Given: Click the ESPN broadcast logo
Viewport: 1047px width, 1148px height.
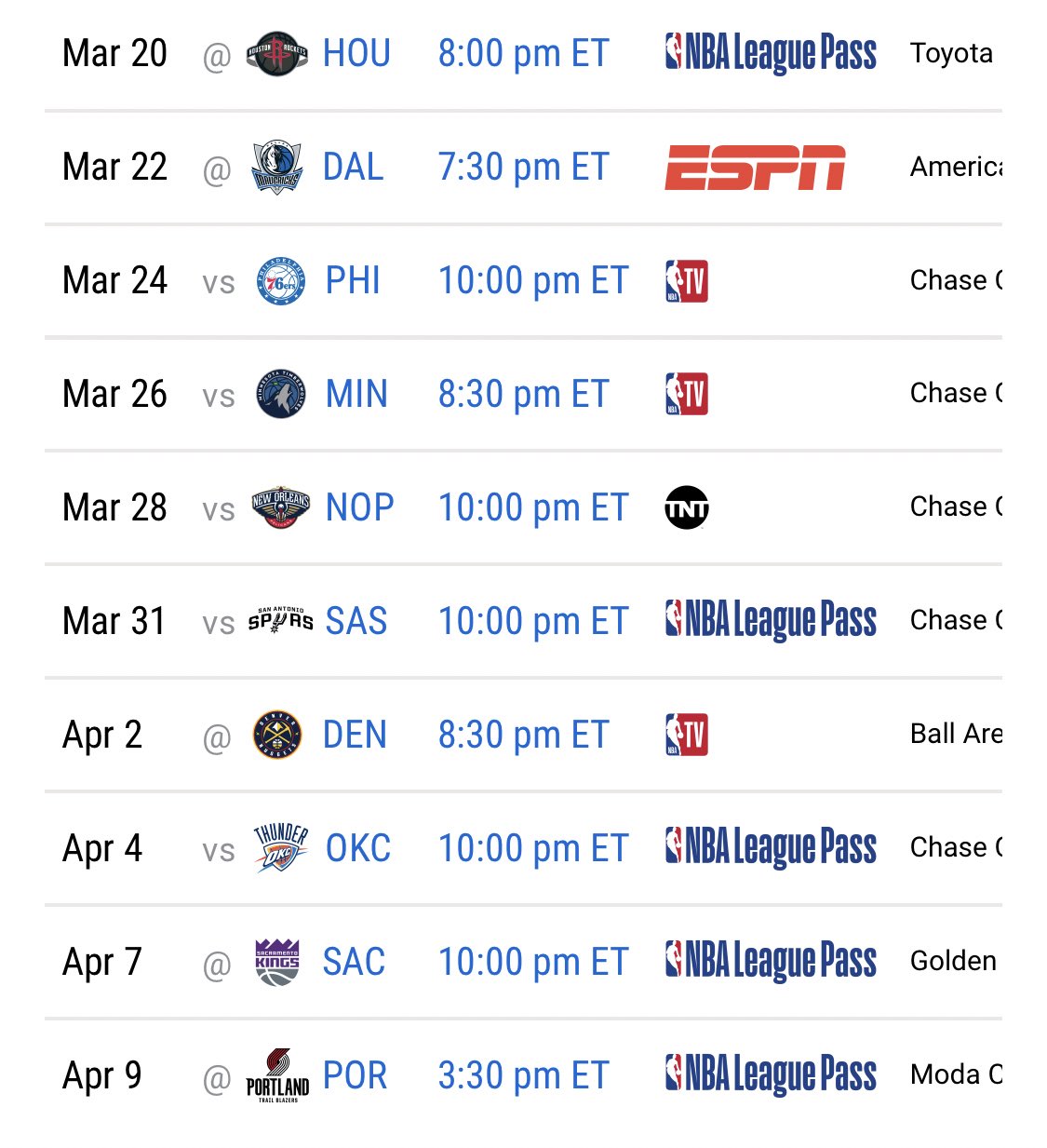Looking at the screenshot, I should tap(755, 167).
